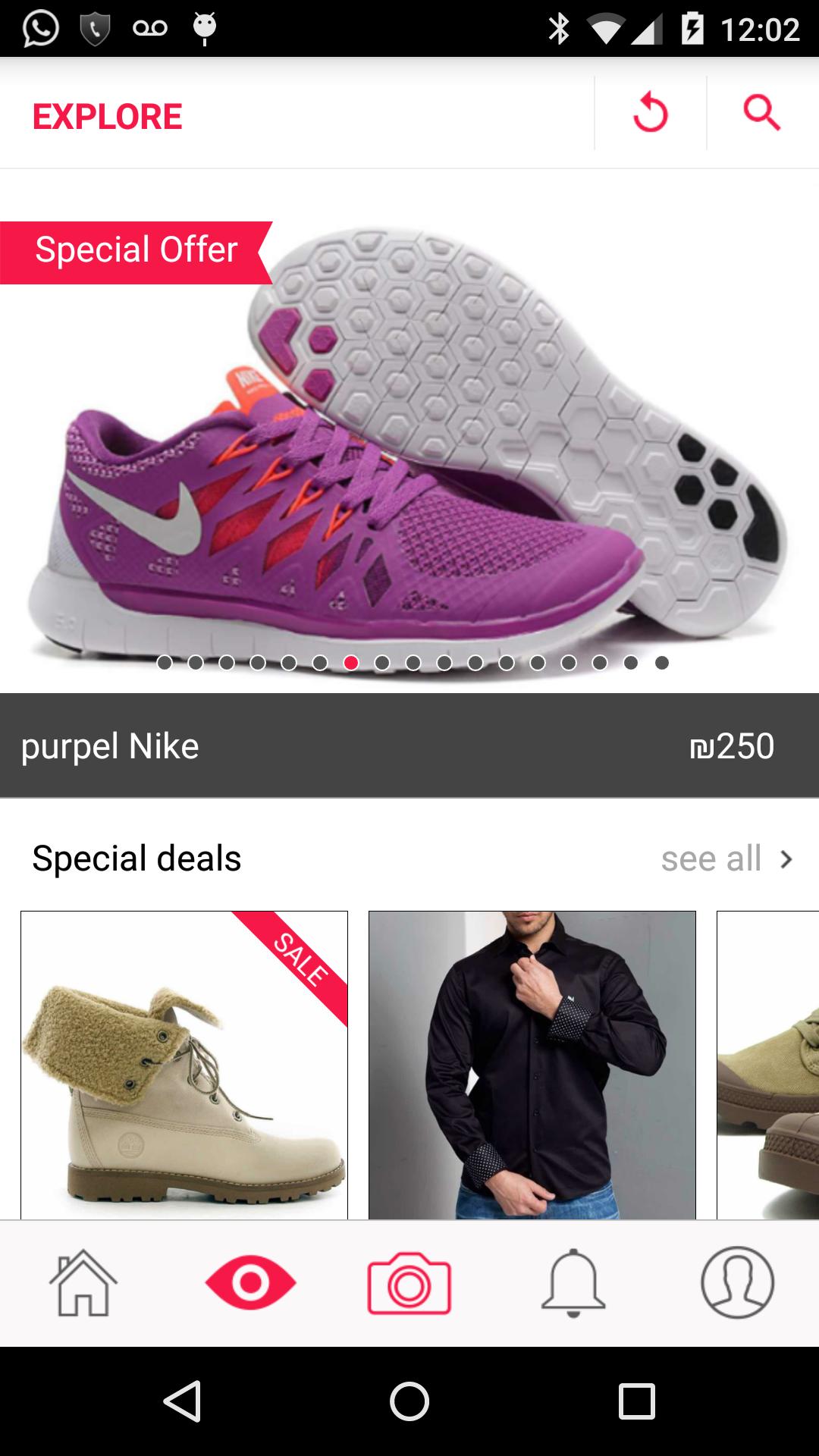Open the beige fur boot on sale
This screenshot has width=819, height=1456.
coord(184,1065)
